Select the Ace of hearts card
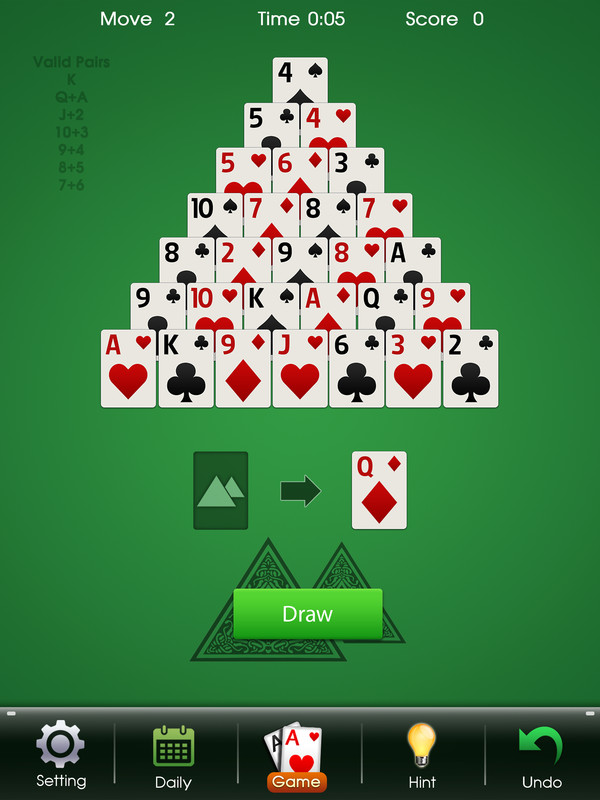The image size is (600, 800). click(128, 370)
